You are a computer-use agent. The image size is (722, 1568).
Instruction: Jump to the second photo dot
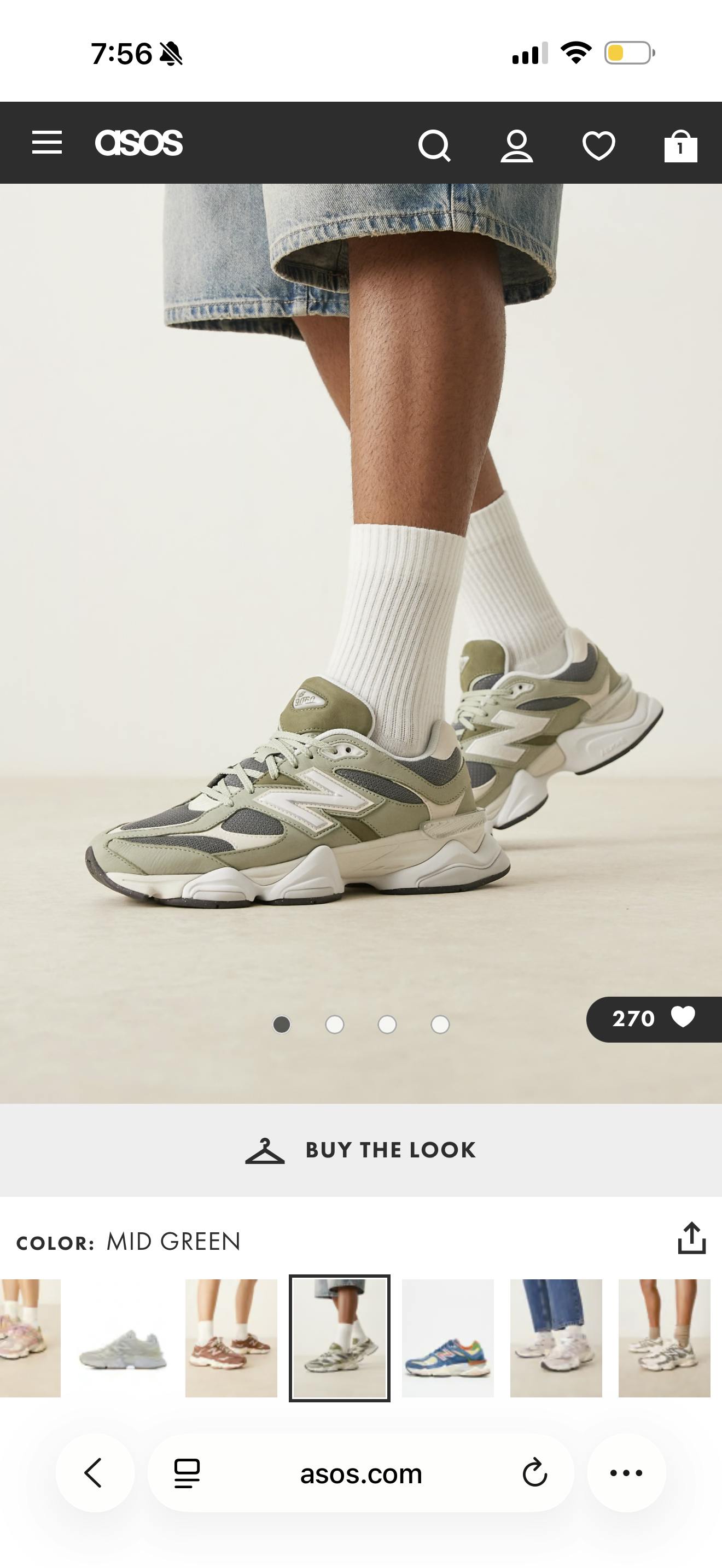tap(334, 1025)
